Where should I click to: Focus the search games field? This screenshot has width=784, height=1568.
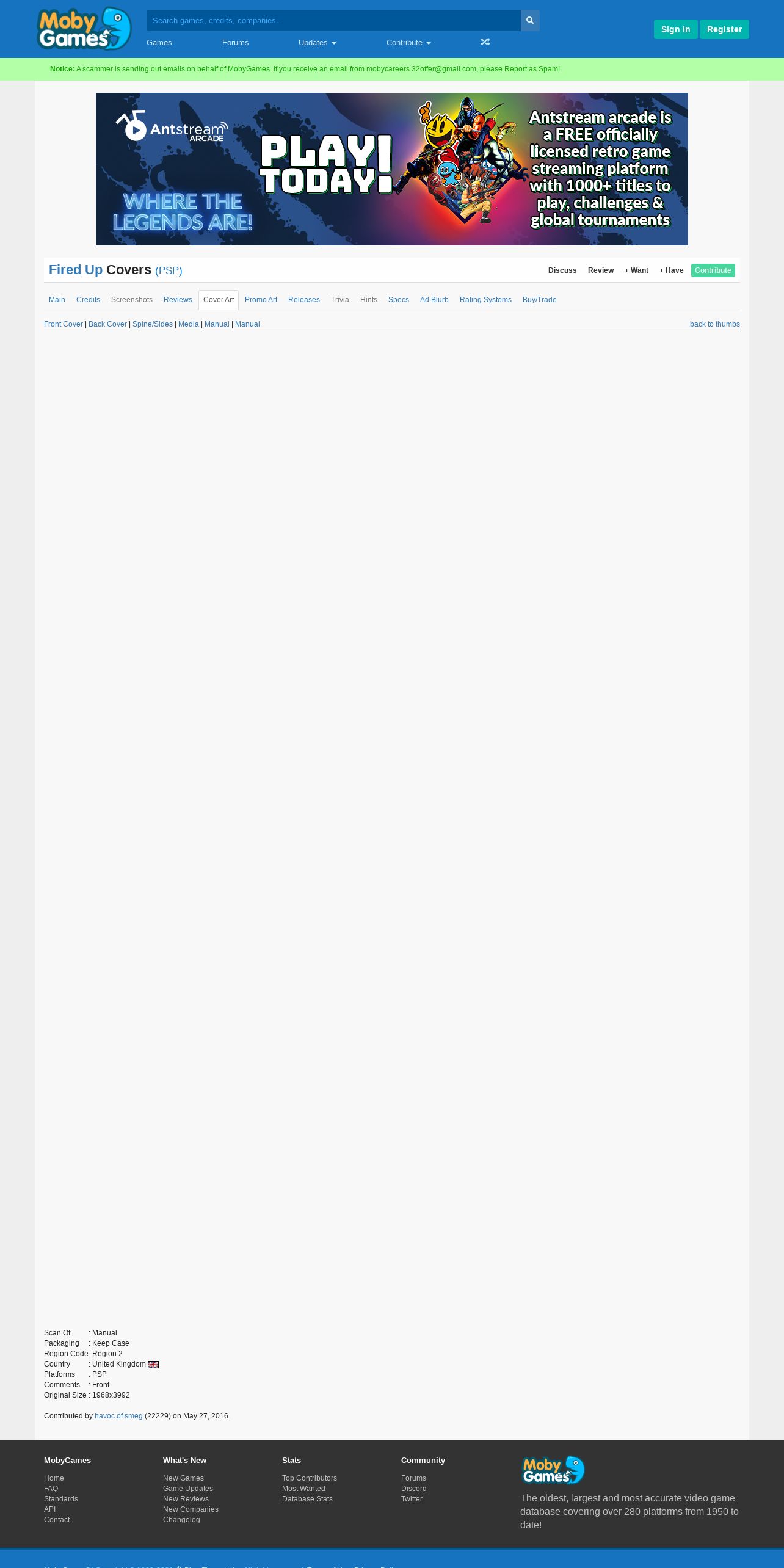tap(333, 20)
